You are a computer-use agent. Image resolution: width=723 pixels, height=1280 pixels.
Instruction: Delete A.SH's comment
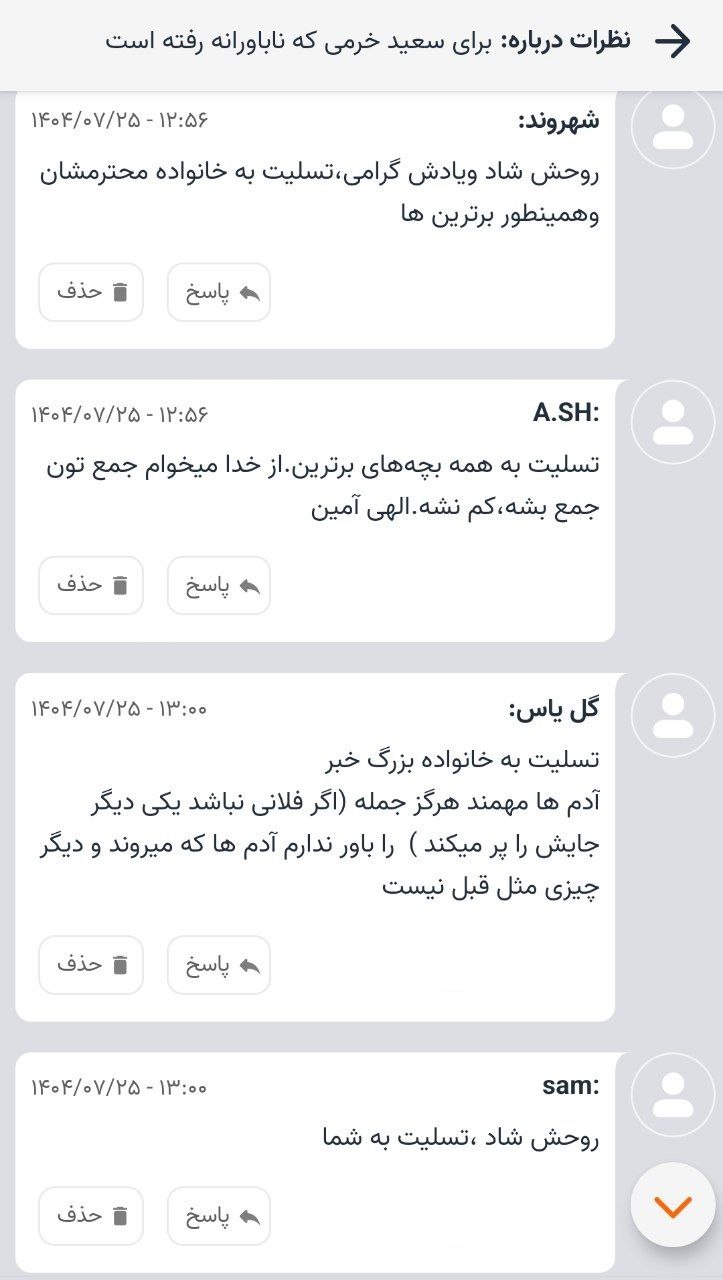pyautogui.click(x=91, y=585)
